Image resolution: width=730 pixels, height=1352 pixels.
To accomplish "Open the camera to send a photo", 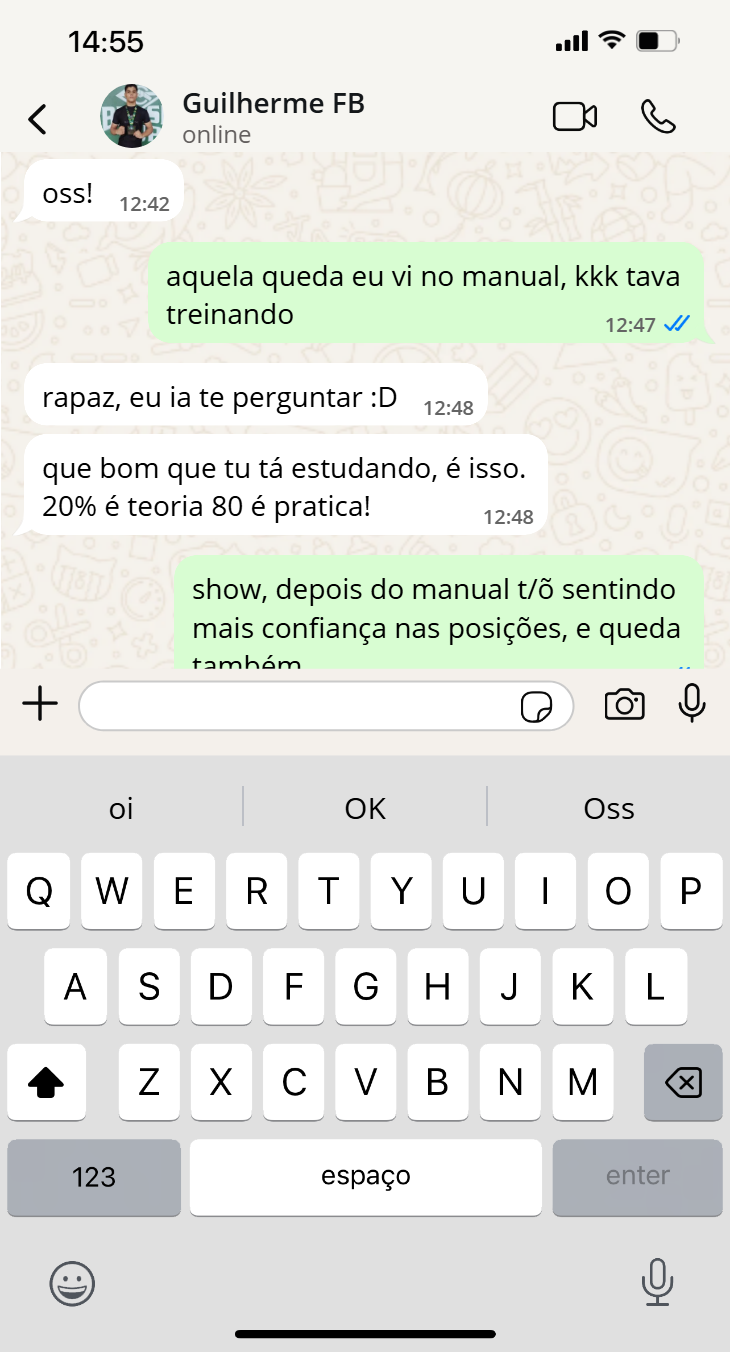I will (x=624, y=705).
